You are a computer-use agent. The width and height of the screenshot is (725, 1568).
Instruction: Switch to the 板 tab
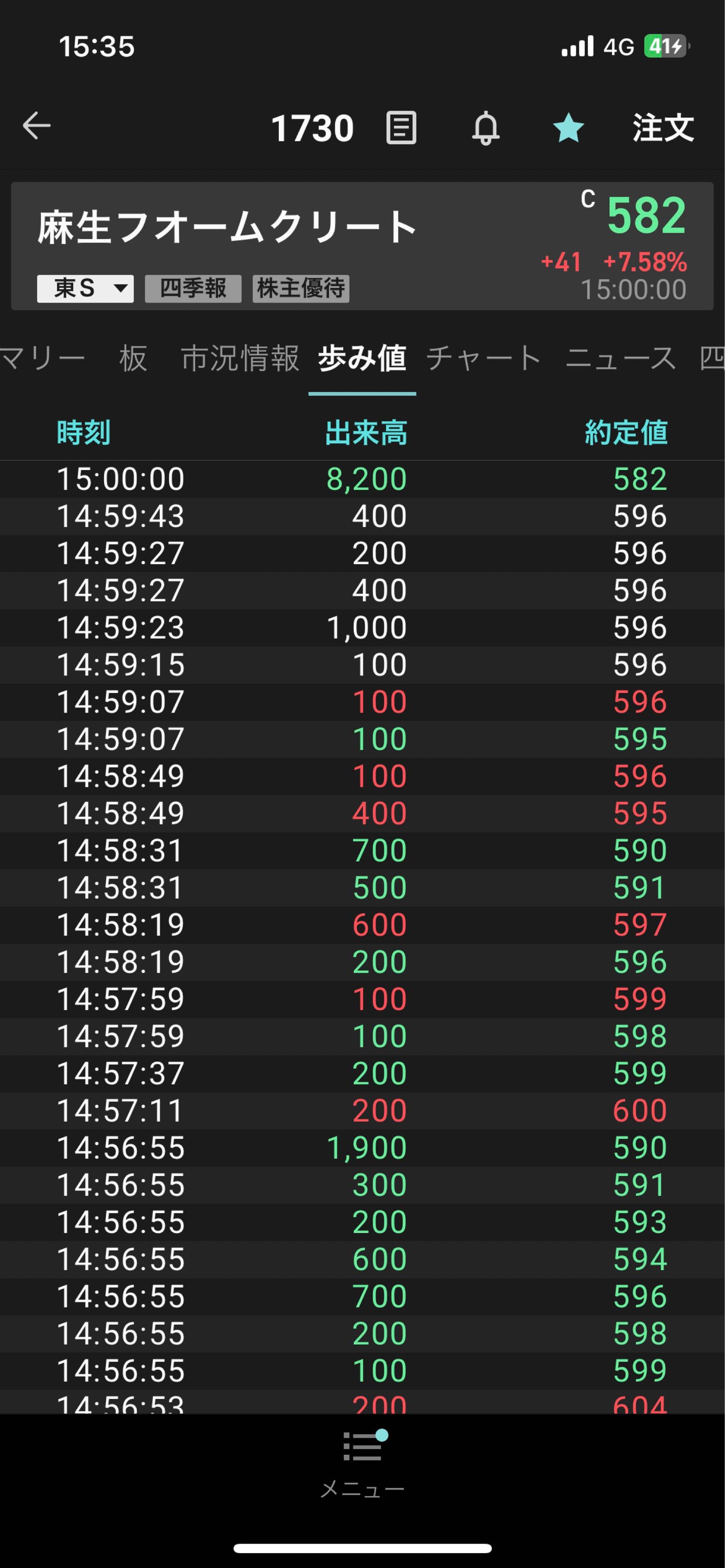(x=133, y=358)
